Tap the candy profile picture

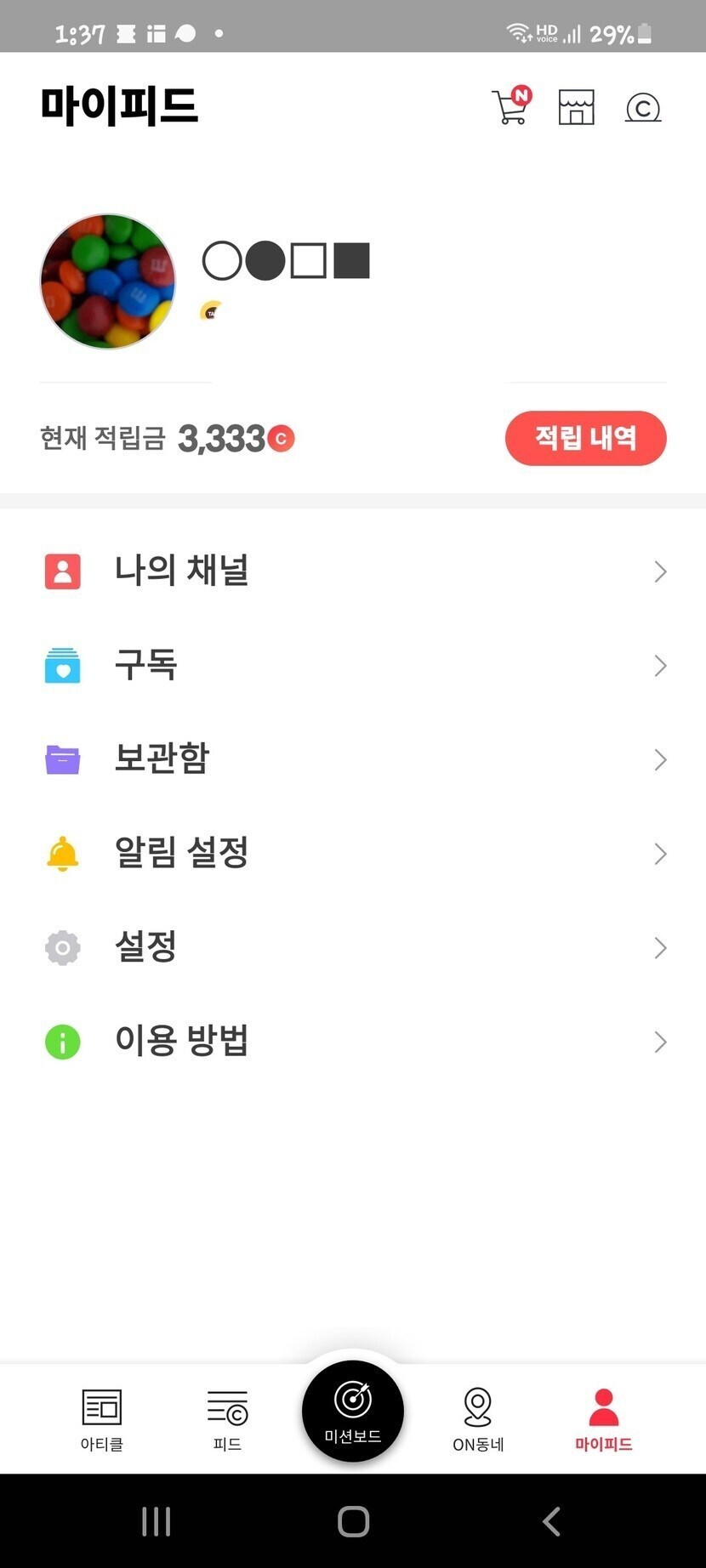pos(108,281)
